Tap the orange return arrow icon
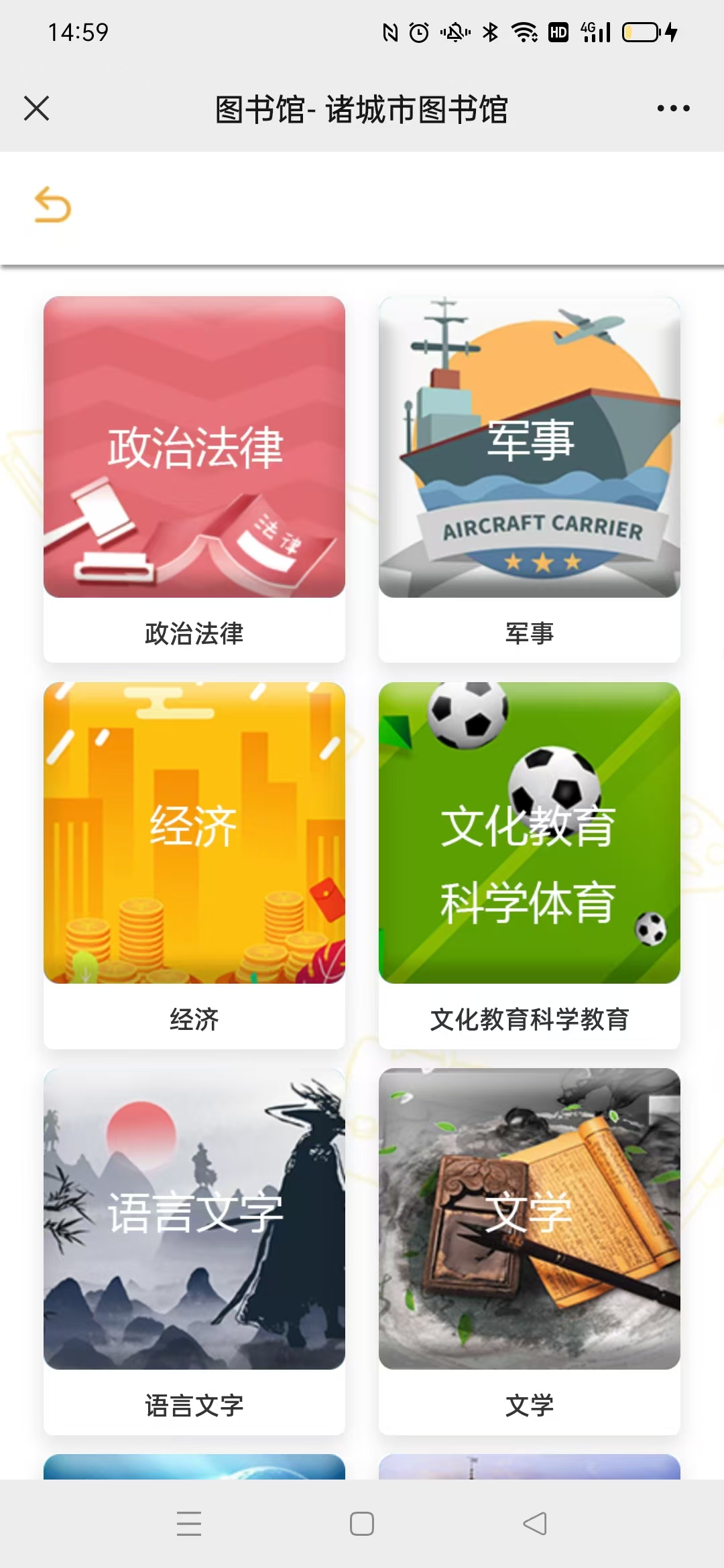 [x=52, y=204]
